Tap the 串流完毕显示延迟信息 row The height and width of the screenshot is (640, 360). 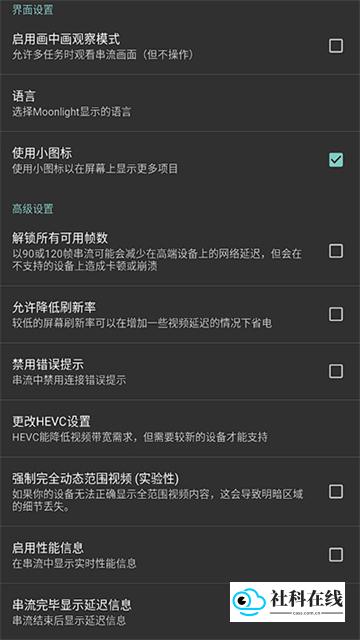tap(180, 612)
